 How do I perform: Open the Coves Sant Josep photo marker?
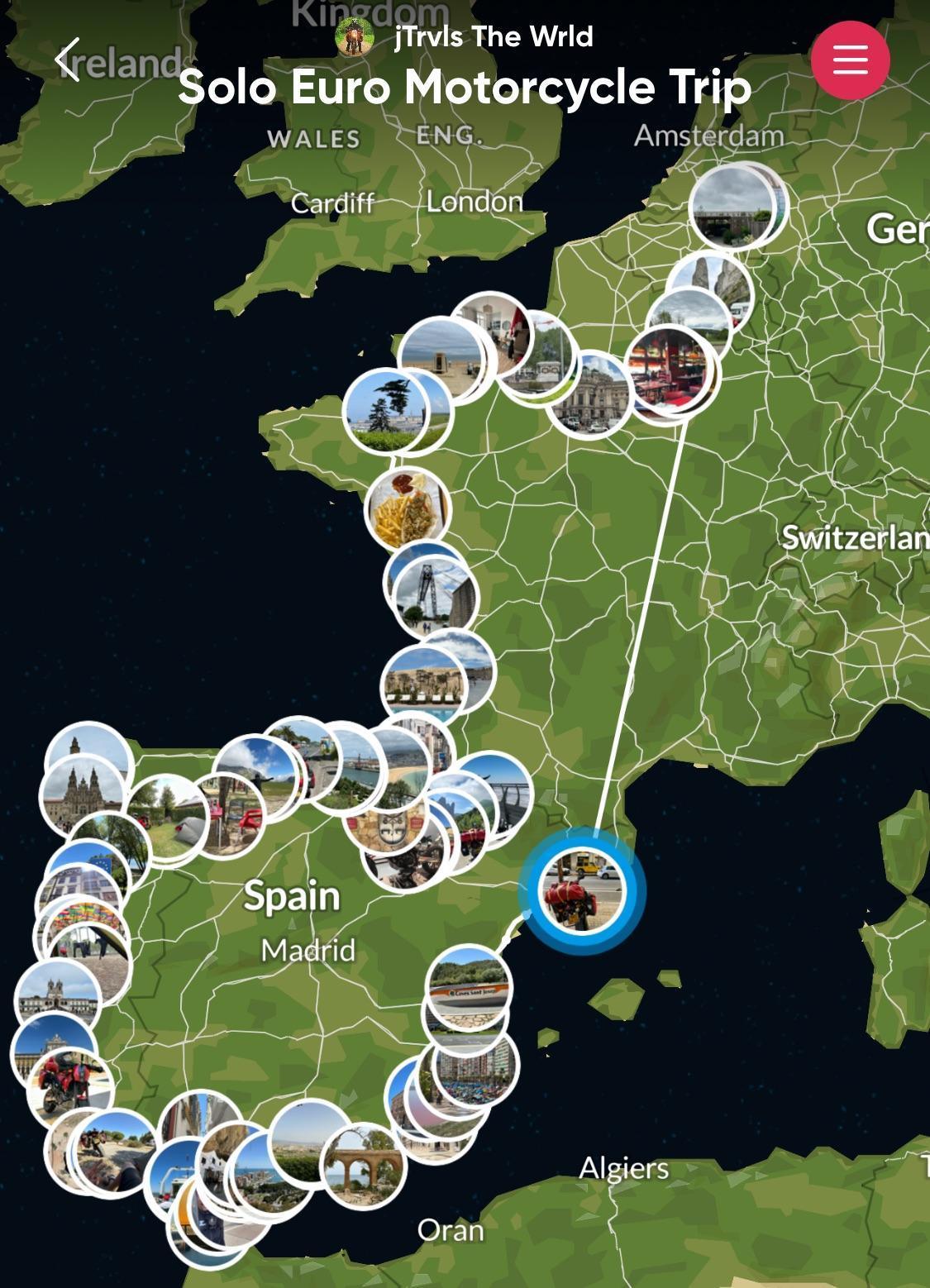[x=469, y=986]
